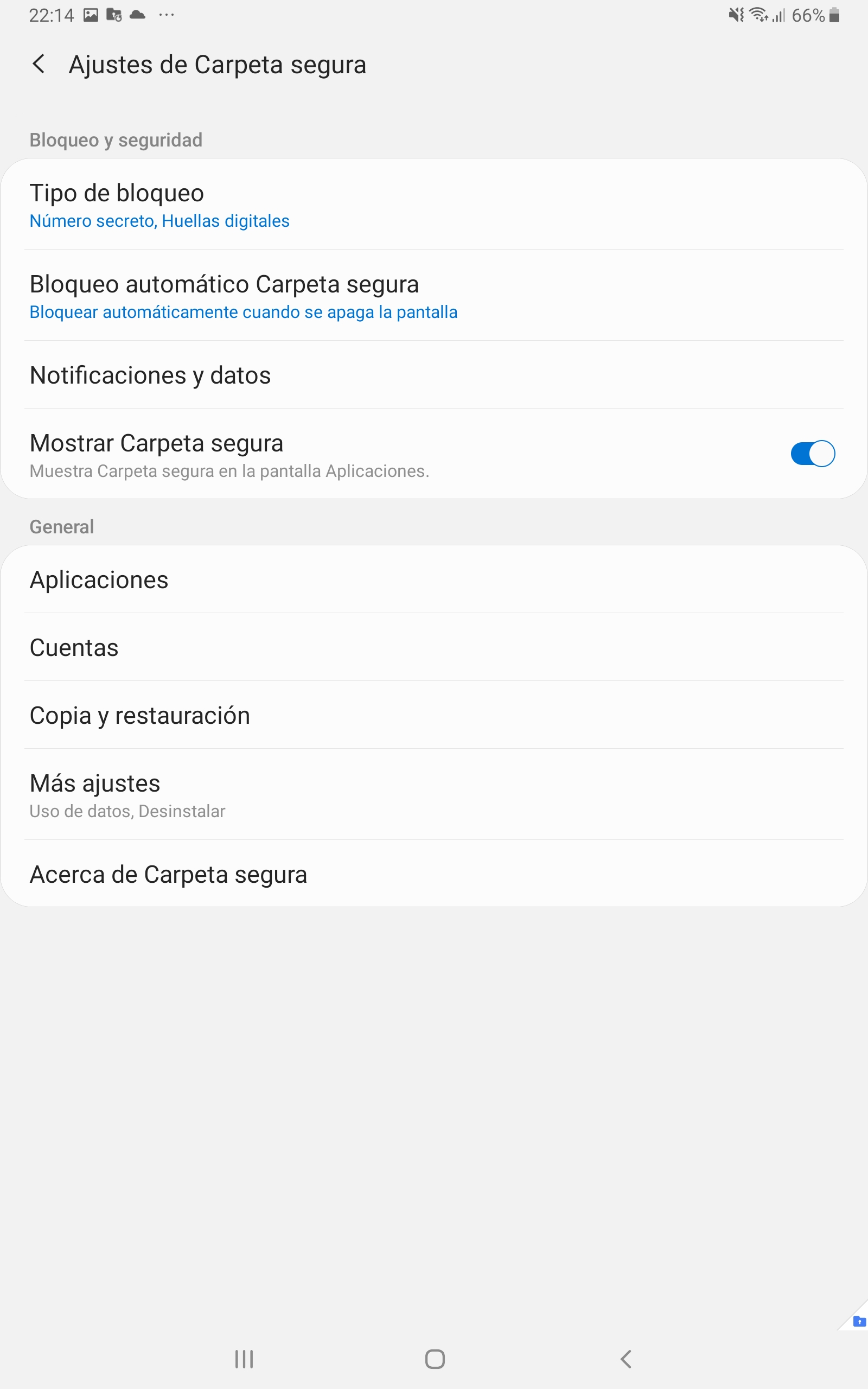The image size is (868, 1389).
Task: Open Notificaciones y datos
Action: (434, 375)
